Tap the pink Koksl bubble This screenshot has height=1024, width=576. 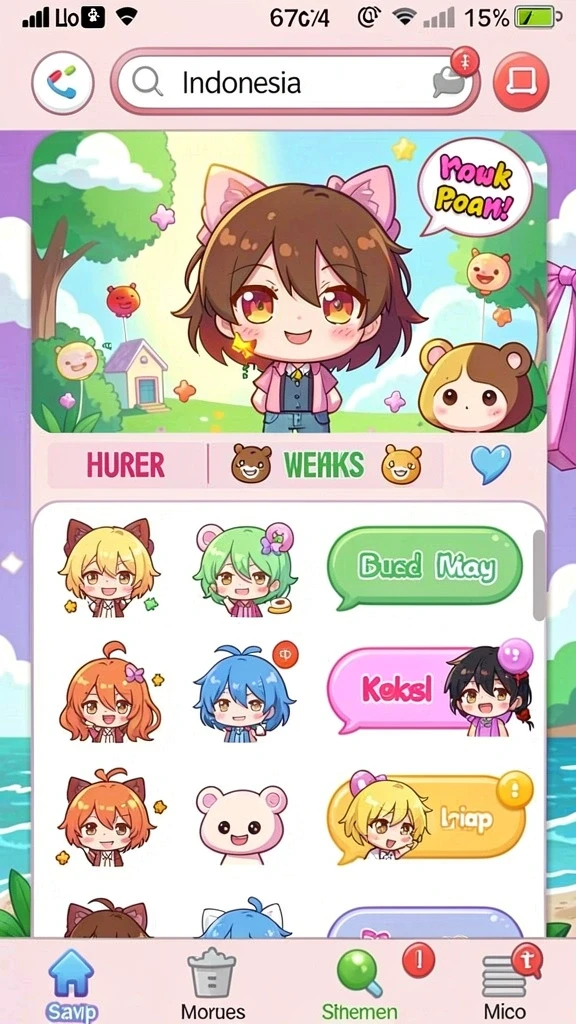point(398,690)
